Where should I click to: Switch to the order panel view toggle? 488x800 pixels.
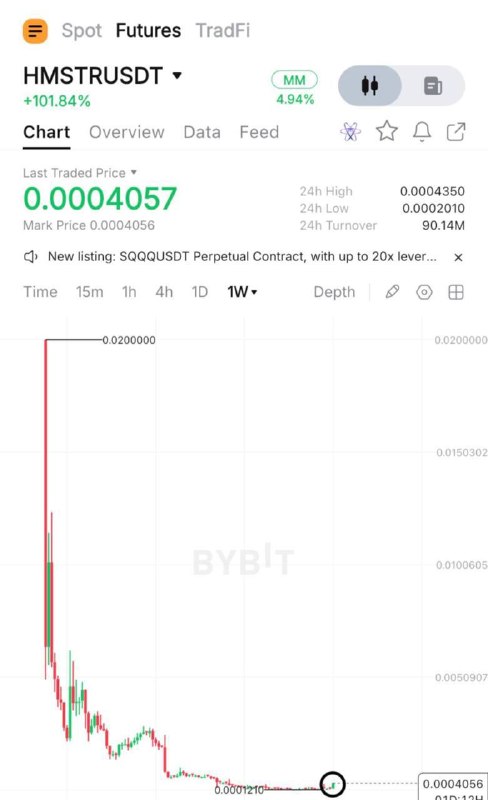coord(433,85)
